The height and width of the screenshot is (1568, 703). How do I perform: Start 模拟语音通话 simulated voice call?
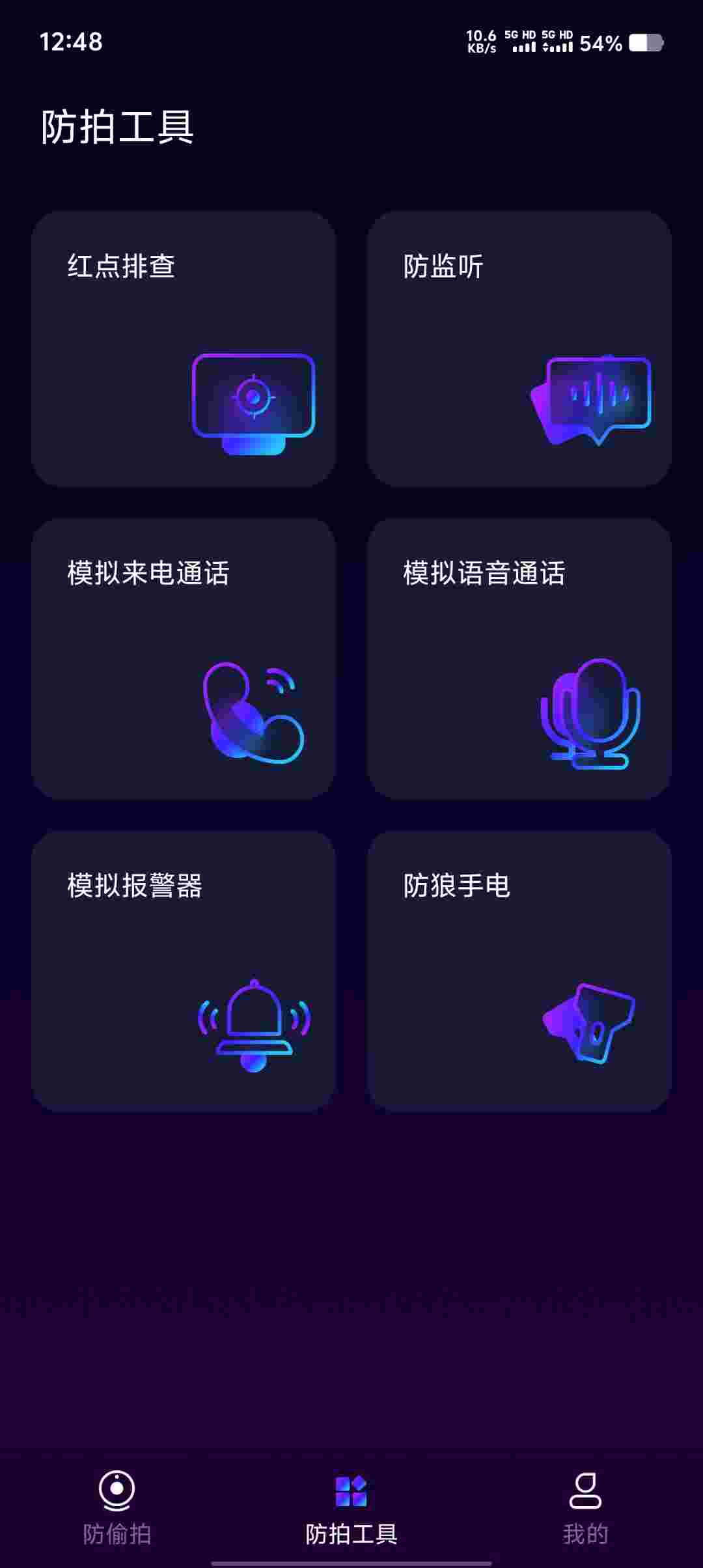click(519, 658)
